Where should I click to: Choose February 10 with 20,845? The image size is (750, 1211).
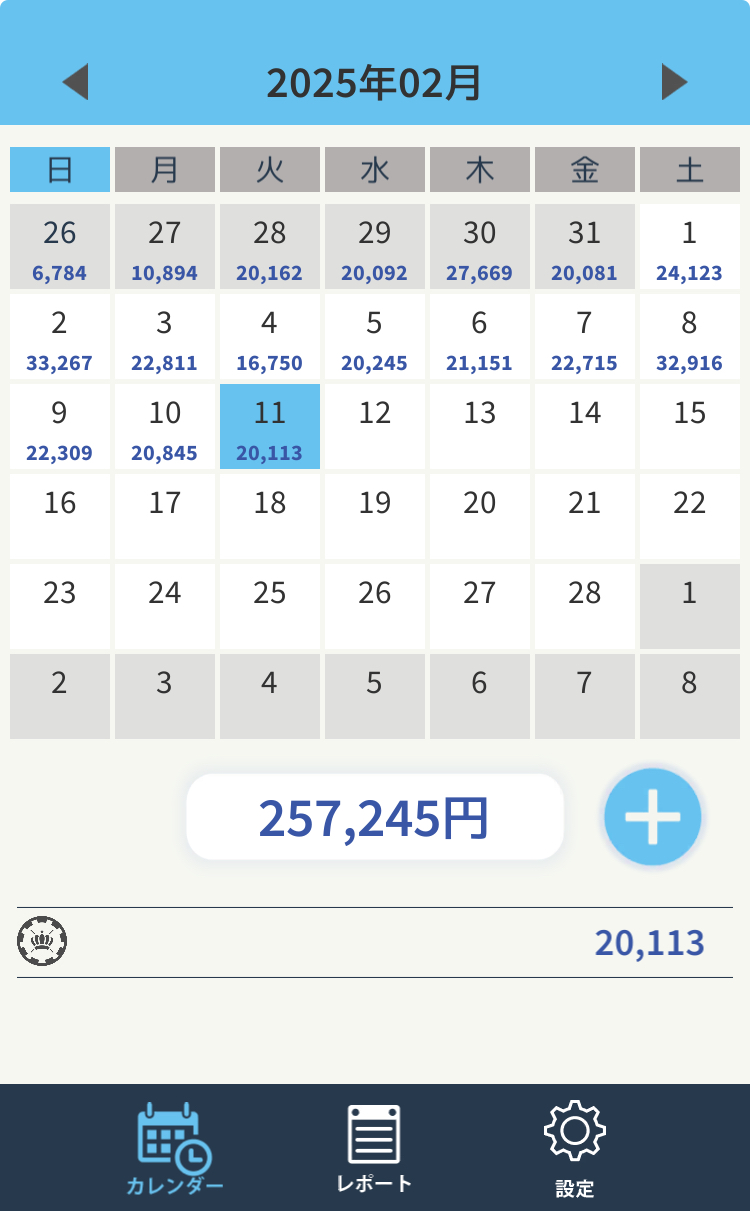coord(165,426)
